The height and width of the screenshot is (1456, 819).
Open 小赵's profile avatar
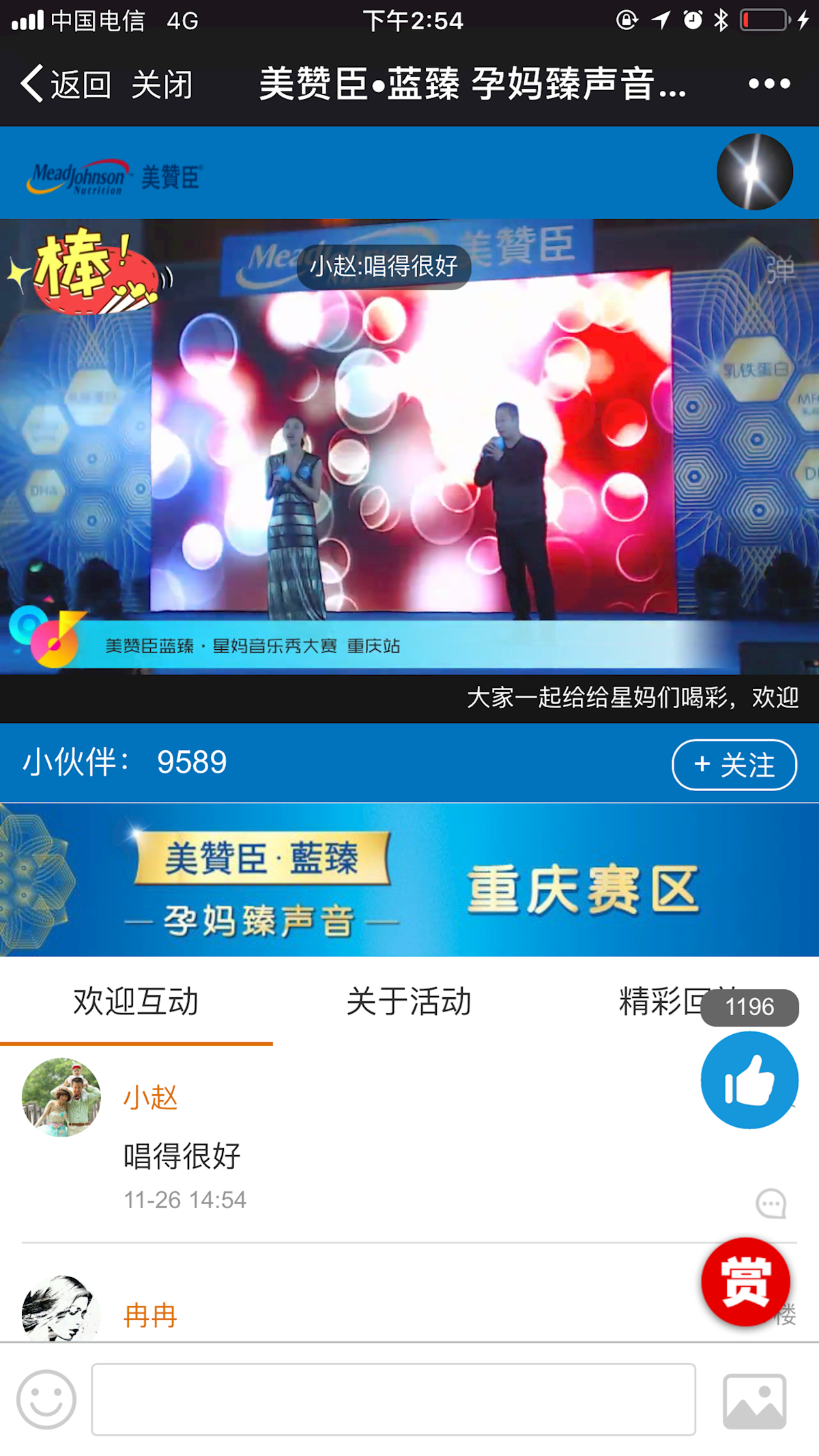click(61, 1097)
